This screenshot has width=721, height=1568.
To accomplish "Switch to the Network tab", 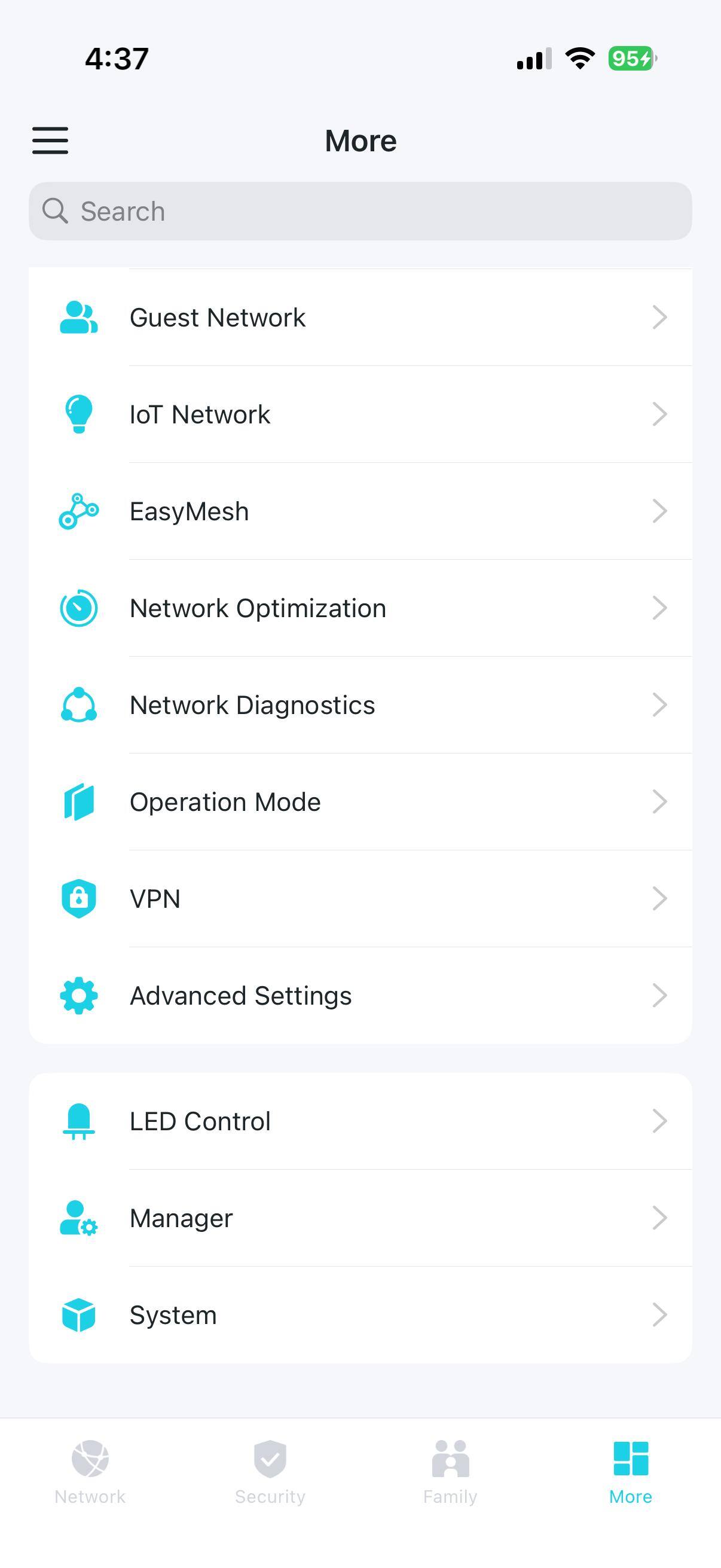I will (x=90, y=1472).
